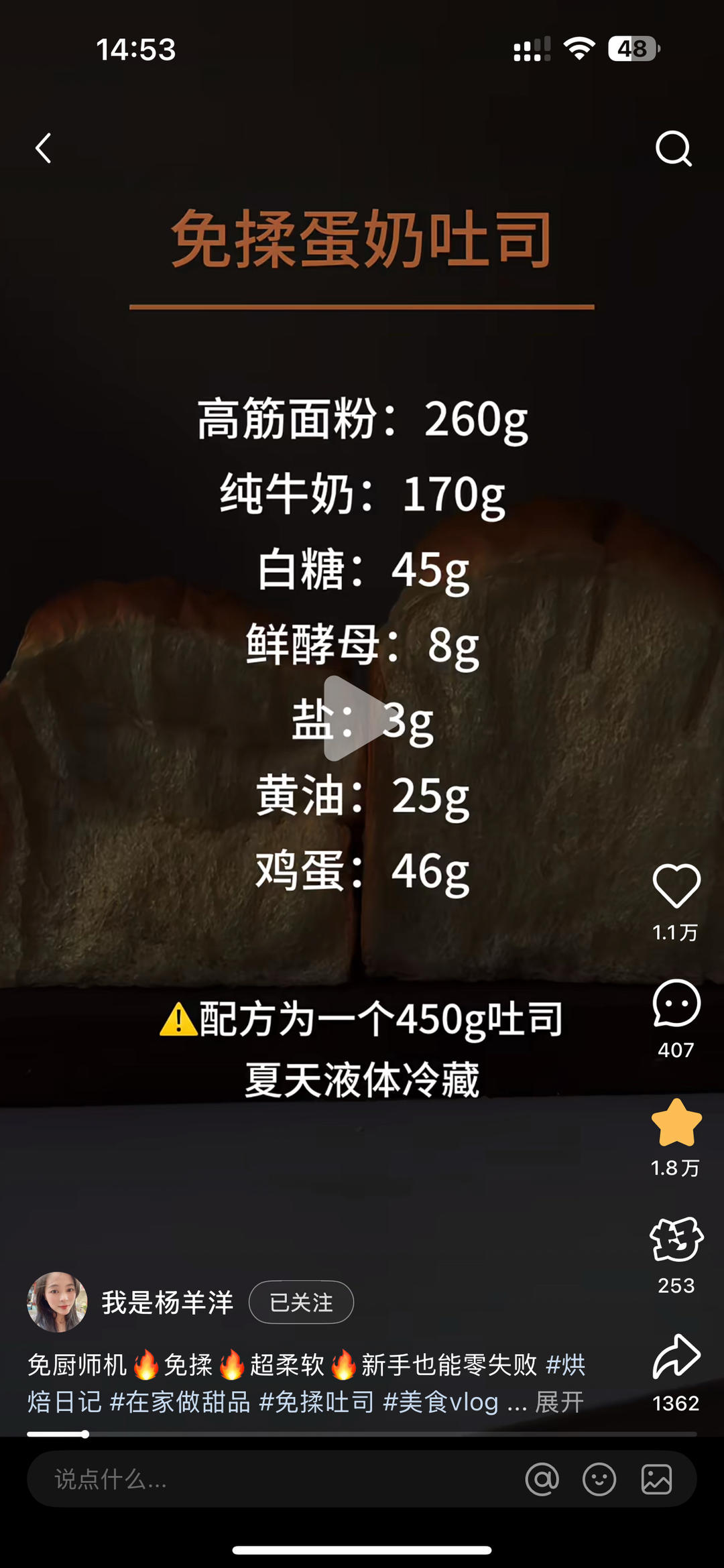Image resolution: width=724 pixels, height=1568 pixels.
Task: Mention someone with the @ icon
Action: click(542, 1479)
